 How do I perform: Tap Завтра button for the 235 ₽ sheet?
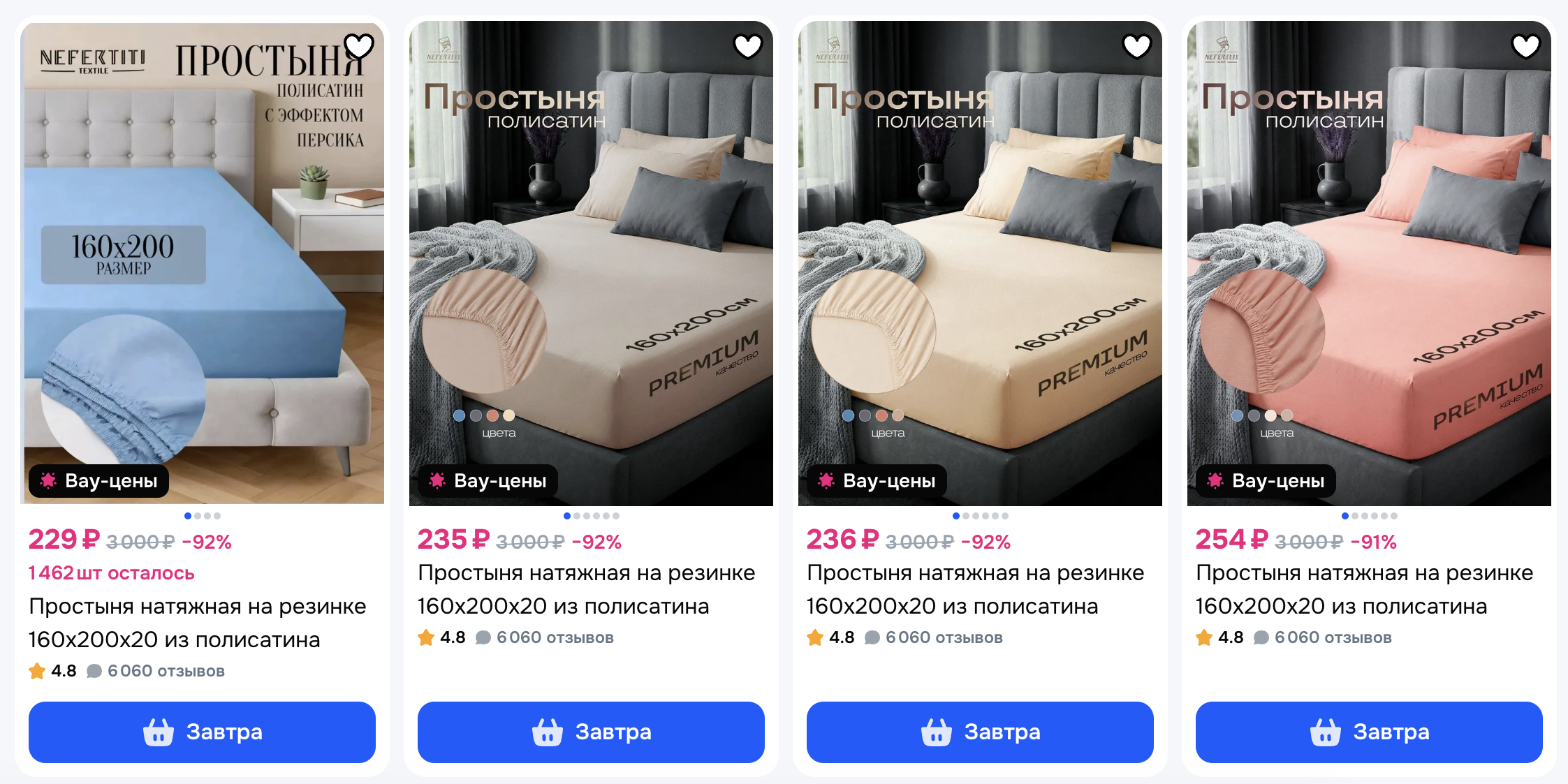tap(591, 732)
